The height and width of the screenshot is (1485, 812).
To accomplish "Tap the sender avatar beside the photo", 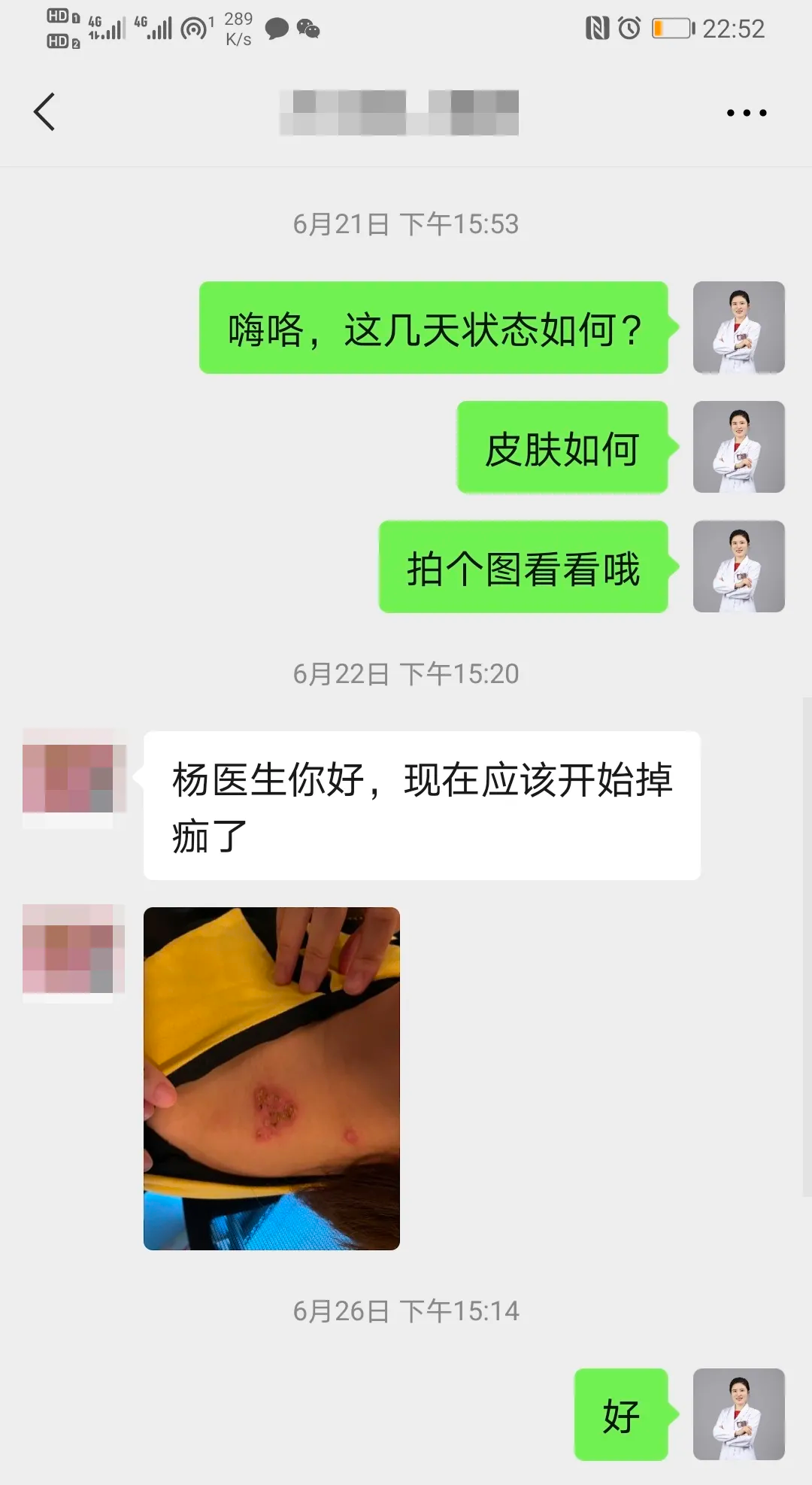I will click(x=72, y=952).
